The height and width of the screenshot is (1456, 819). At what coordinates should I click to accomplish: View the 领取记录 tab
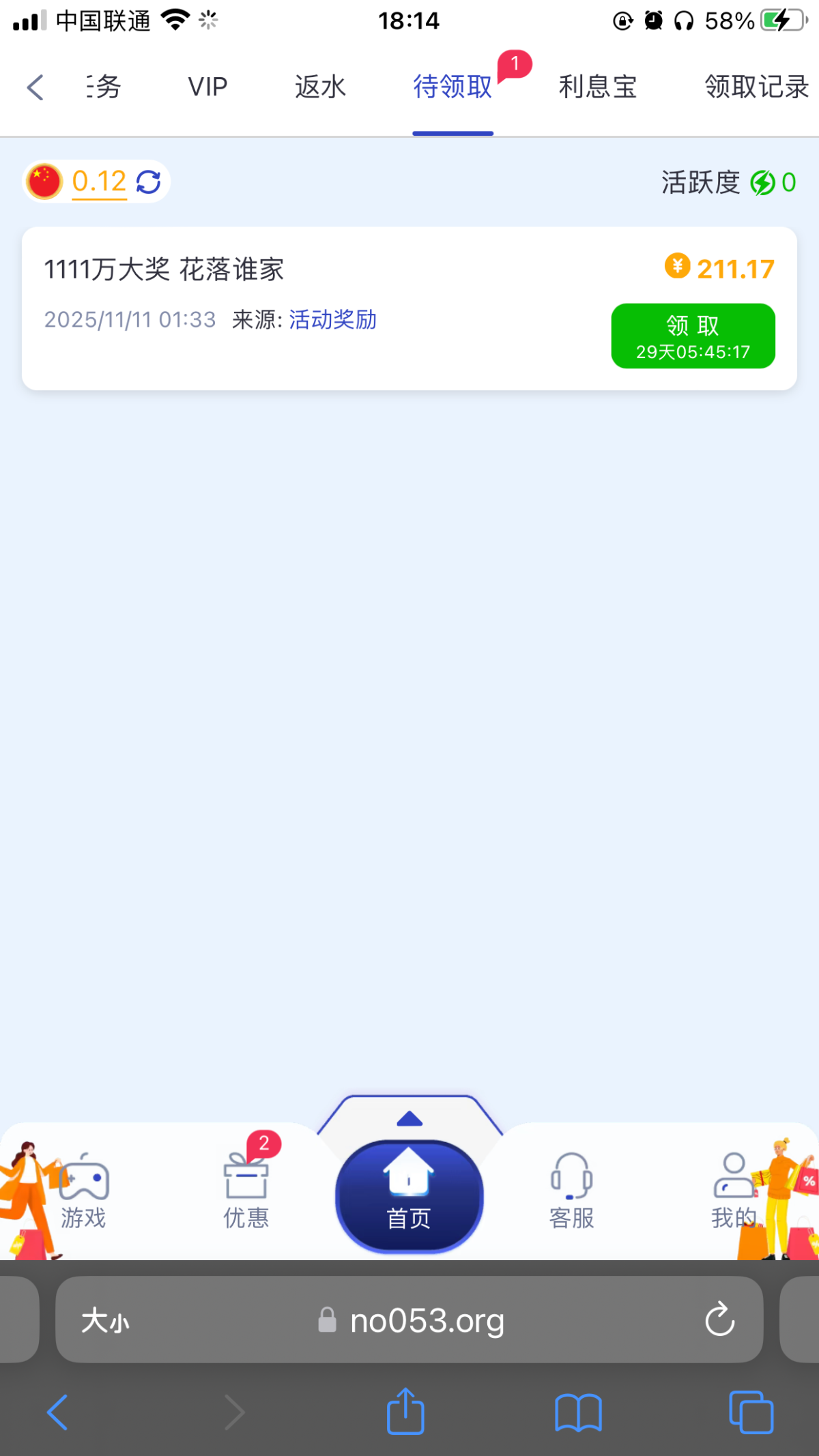pyautogui.click(x=756, y=87)
